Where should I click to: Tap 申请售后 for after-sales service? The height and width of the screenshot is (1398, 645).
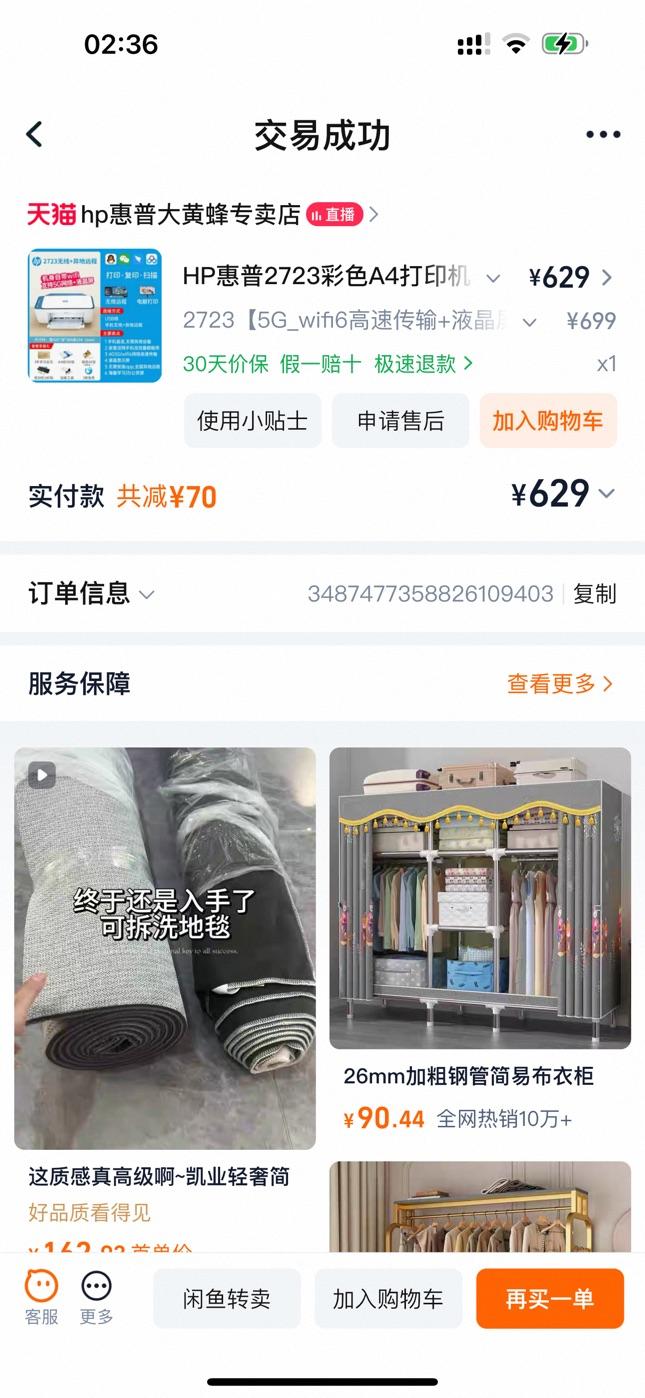[x=400, y=421]
